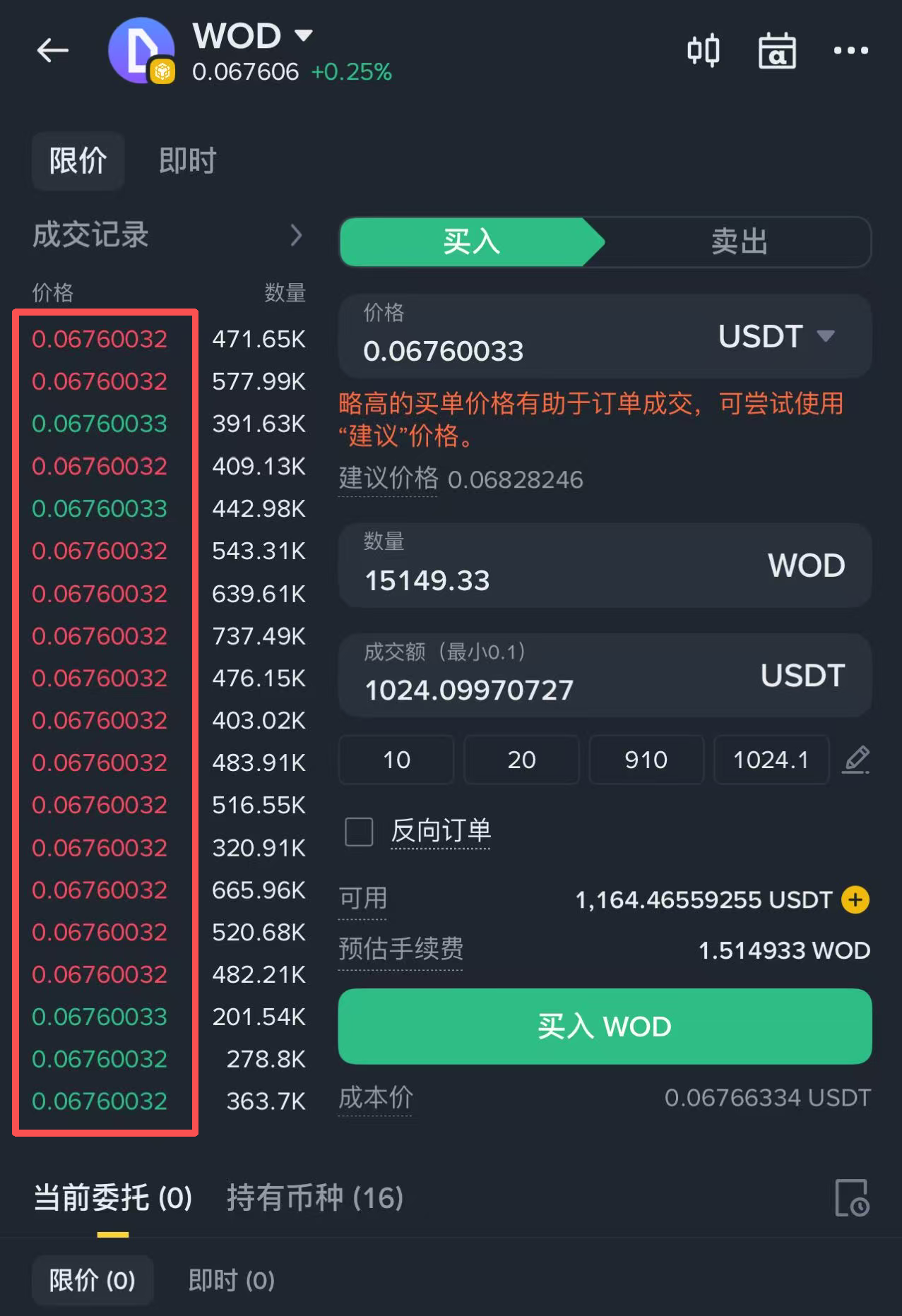Edit preset amounts with the pencil icon
Screen dimensions: 902x1316
click(x=856, y=760)
